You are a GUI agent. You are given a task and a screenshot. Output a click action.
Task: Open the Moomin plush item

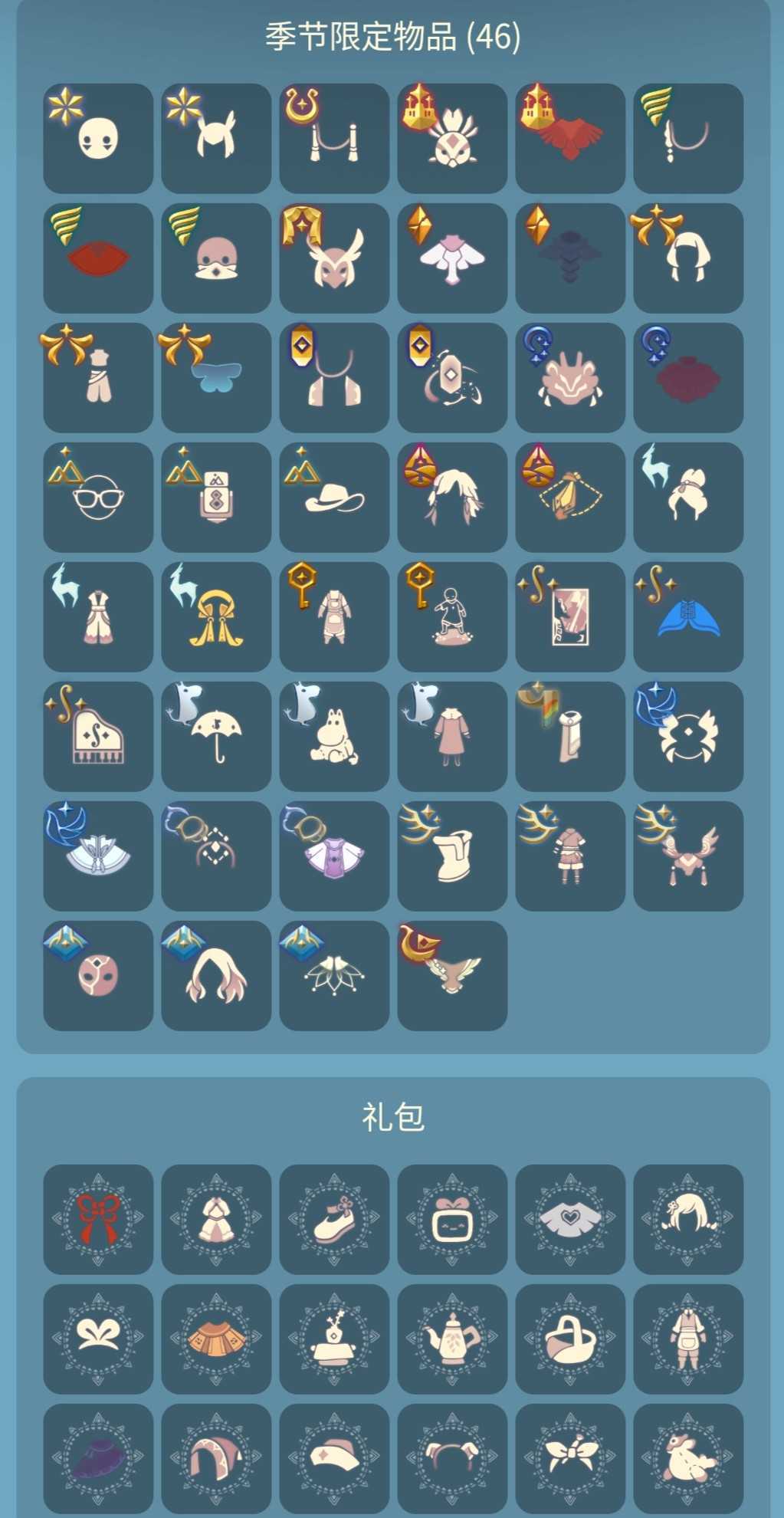[334, 736]
